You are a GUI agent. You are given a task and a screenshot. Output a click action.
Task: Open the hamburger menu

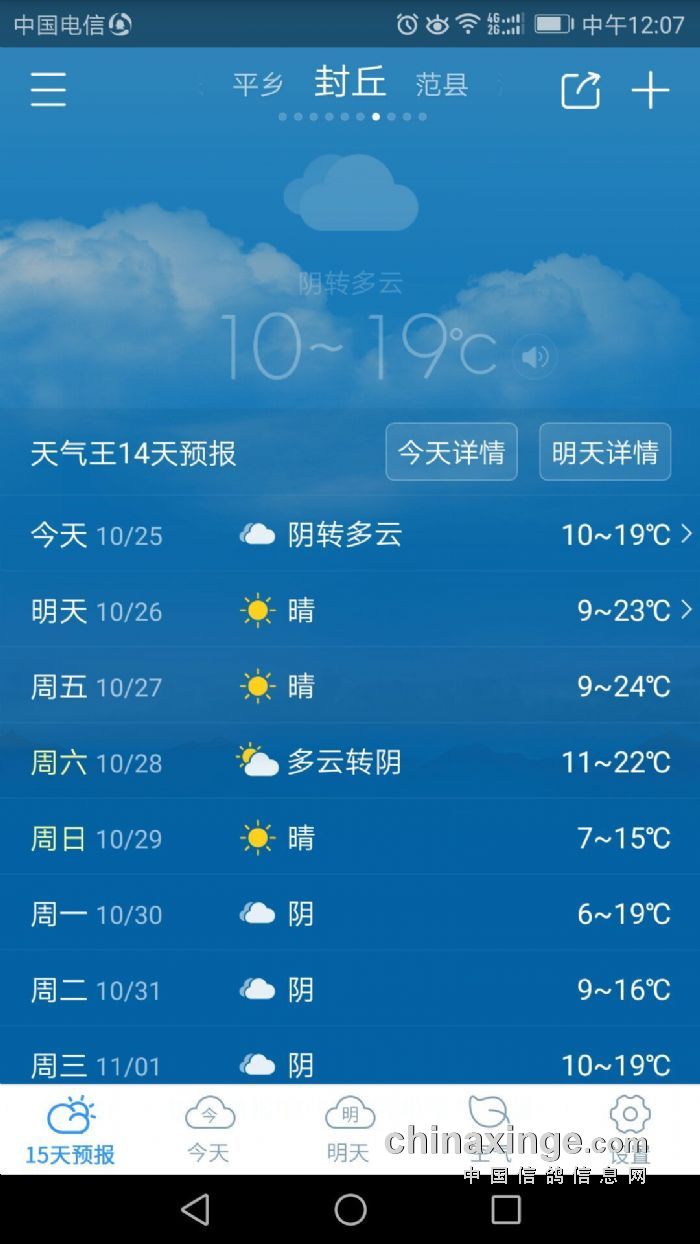coord(48,90)
